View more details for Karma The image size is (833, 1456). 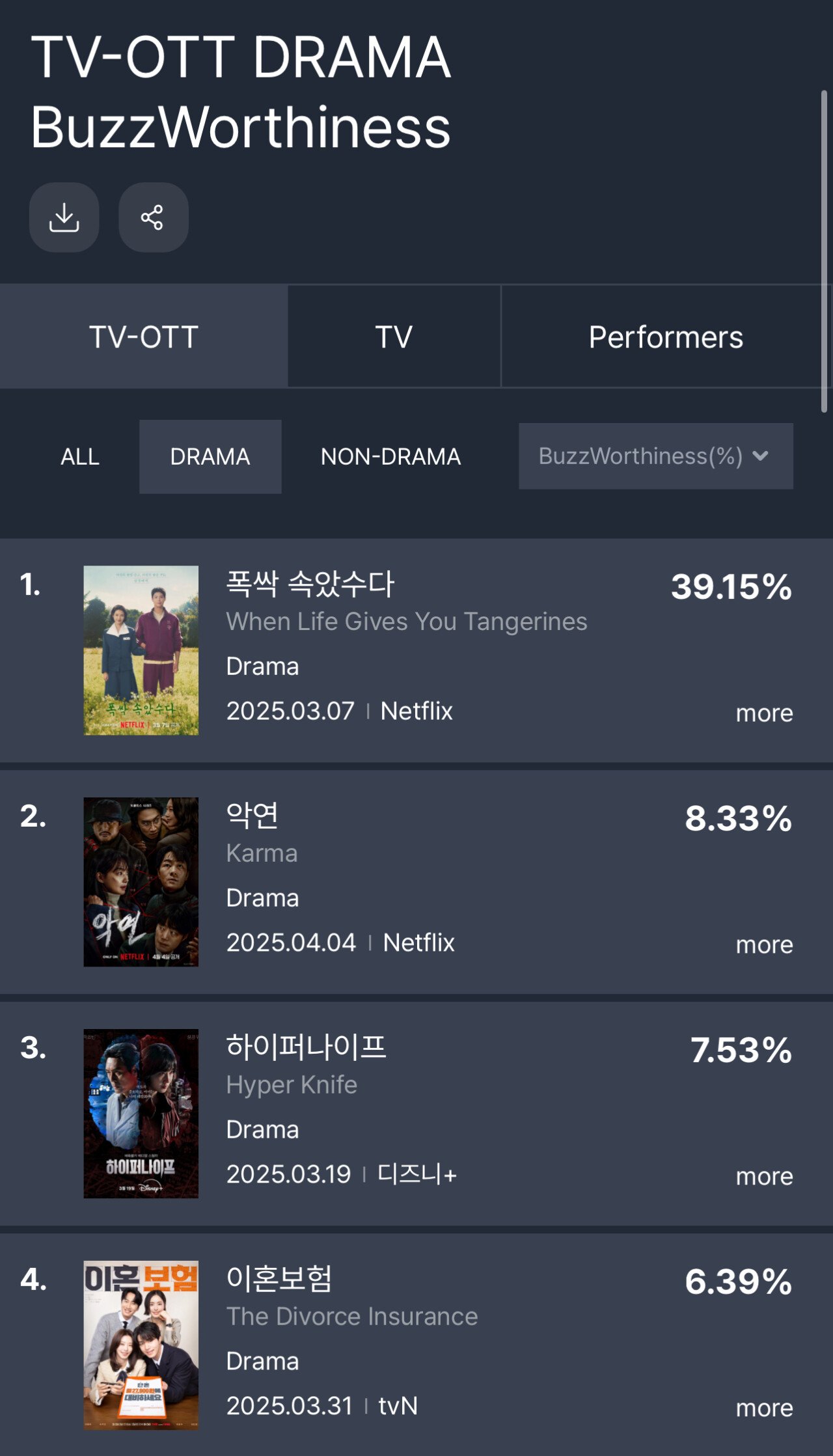[764, 945]
